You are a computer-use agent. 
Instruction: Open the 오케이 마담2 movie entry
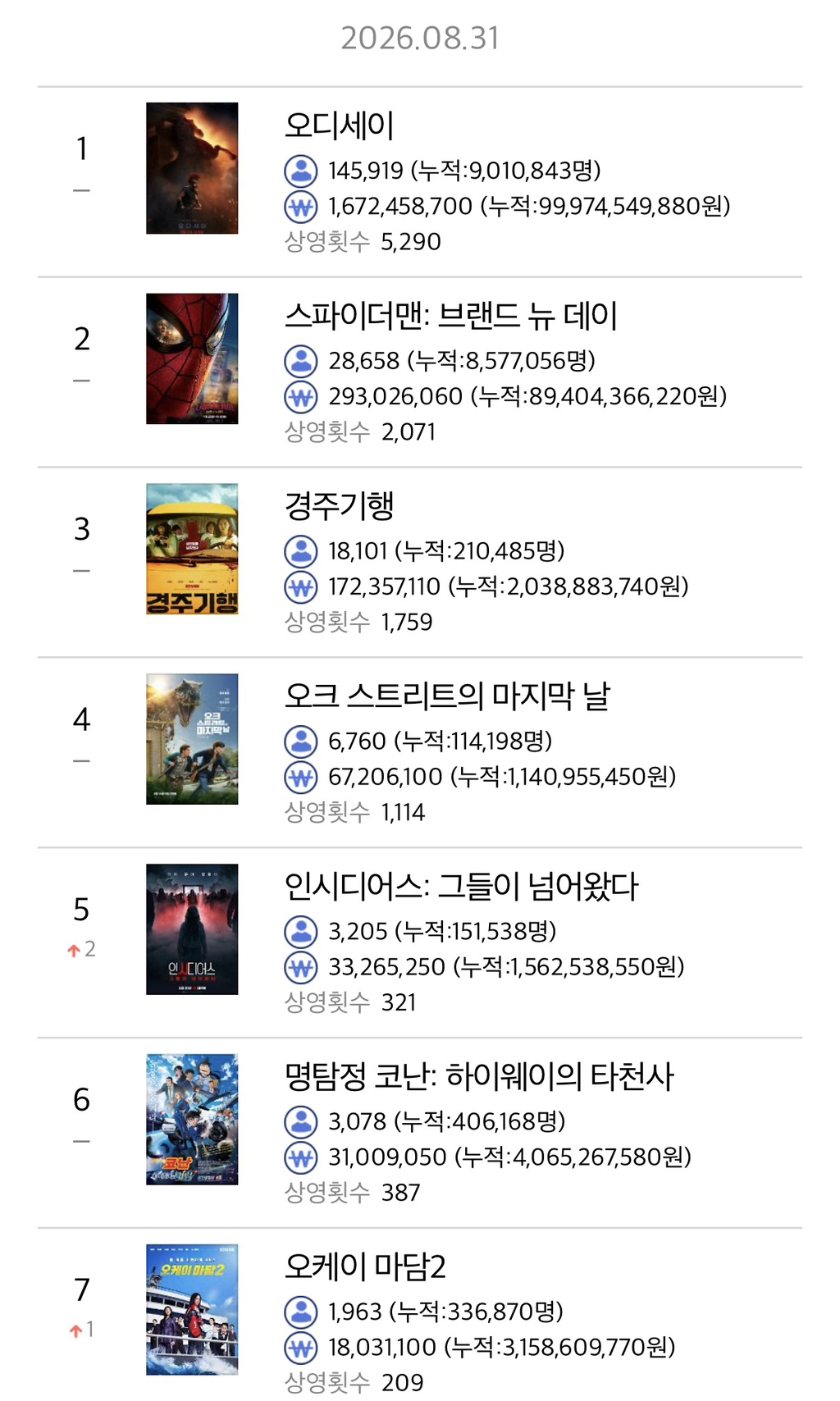419,1315
